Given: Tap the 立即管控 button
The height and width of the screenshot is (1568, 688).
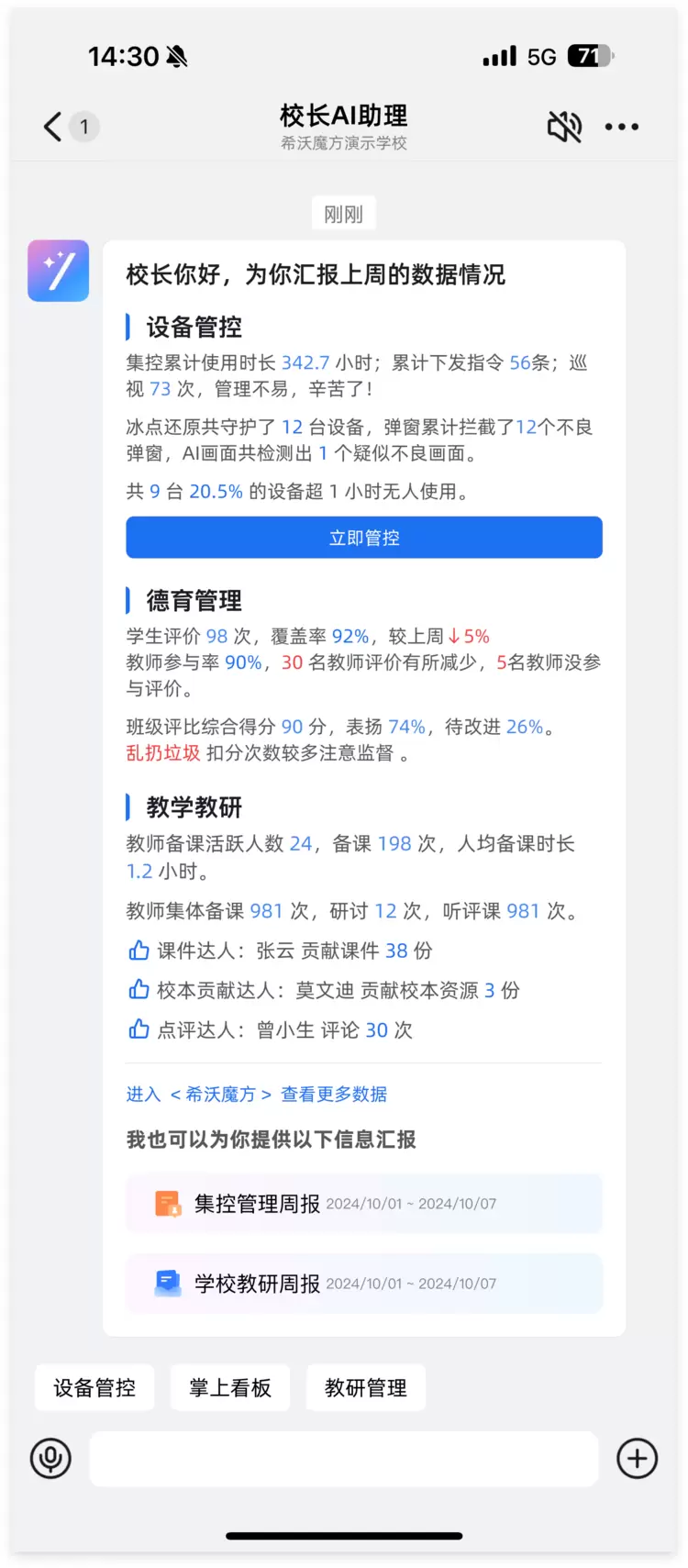Looking at the screenshot, I should [364, 538].
